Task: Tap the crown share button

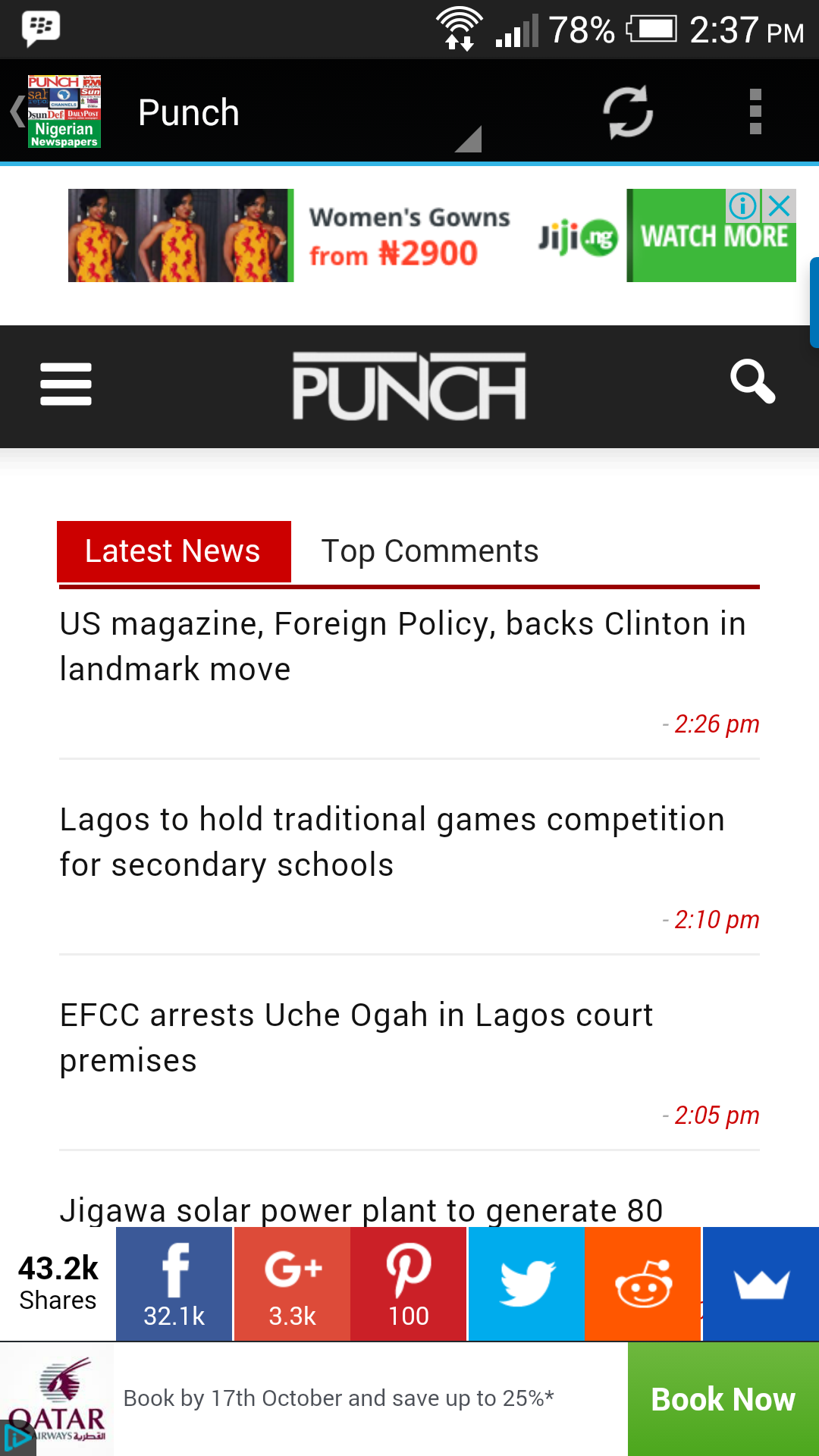Action: [761, 1284]
